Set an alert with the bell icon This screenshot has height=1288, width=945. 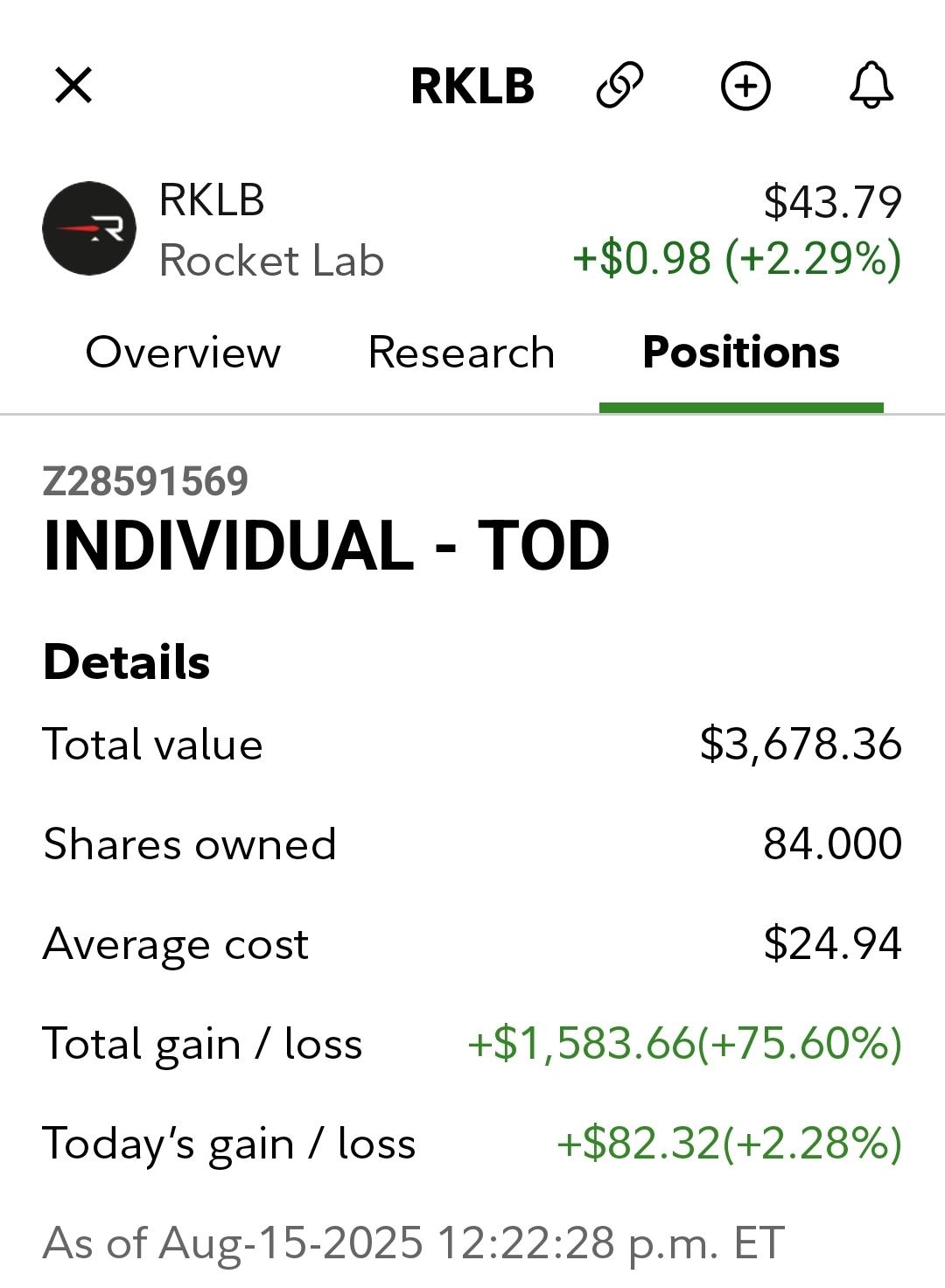coord(871,86)
